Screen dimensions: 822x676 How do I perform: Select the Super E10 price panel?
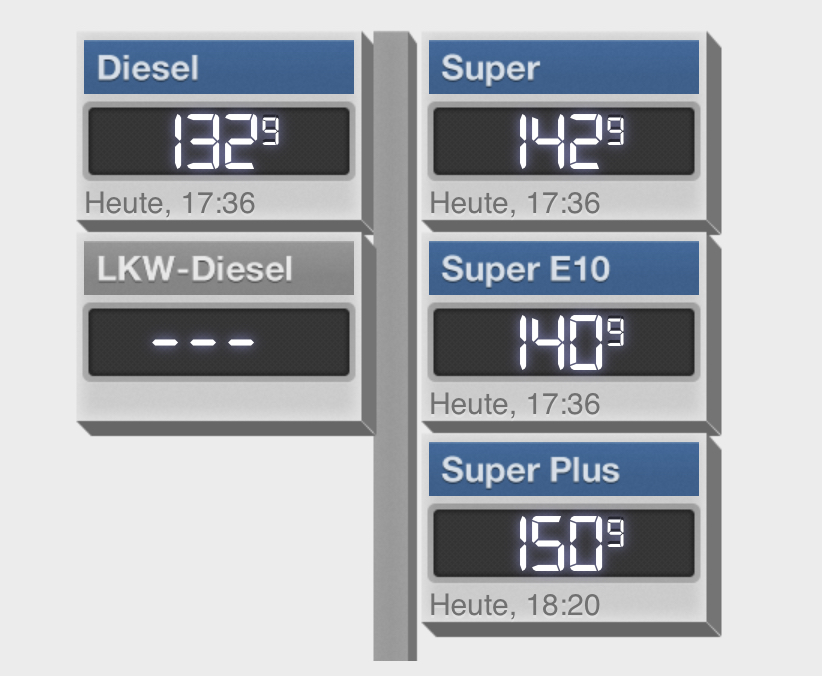tap(563, 340)
